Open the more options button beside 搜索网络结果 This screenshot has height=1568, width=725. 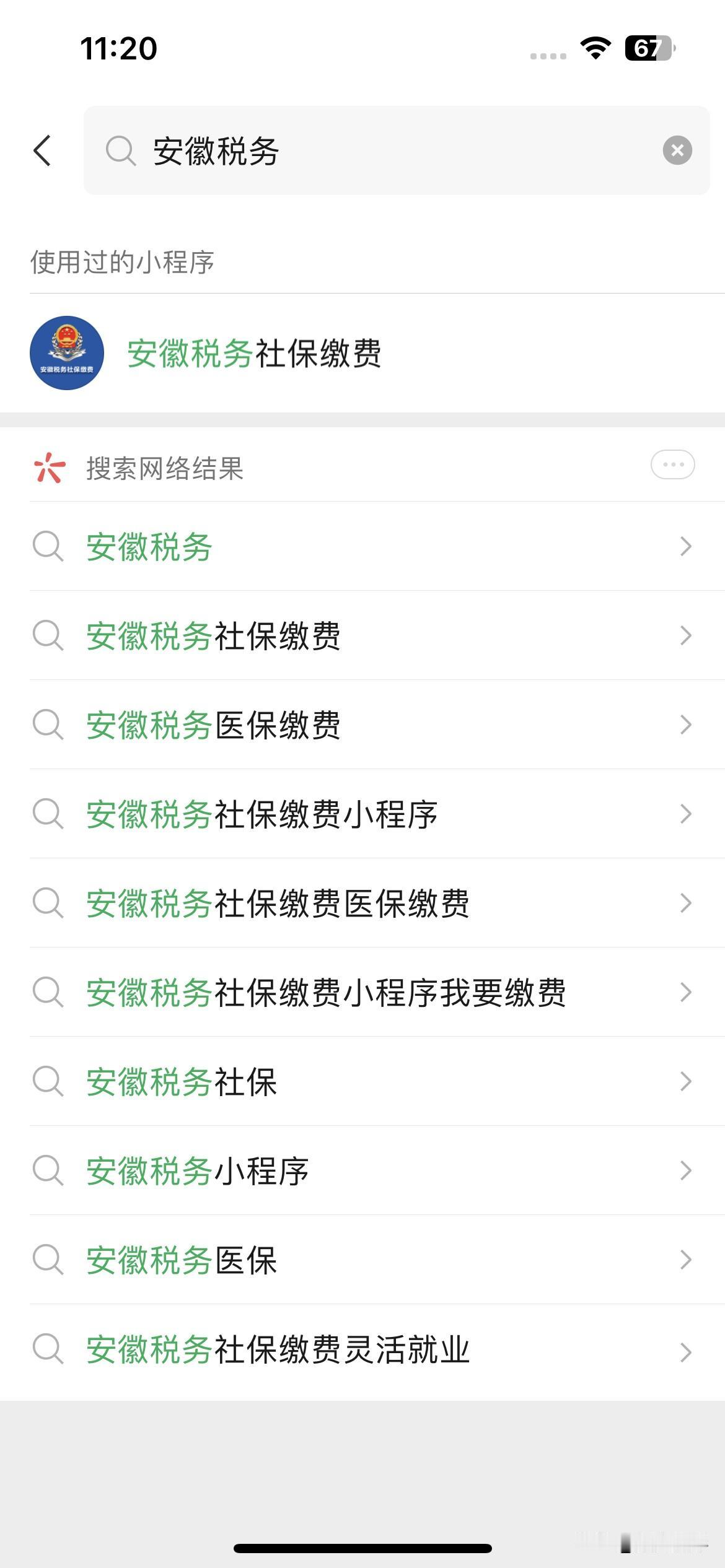(672, 464)
